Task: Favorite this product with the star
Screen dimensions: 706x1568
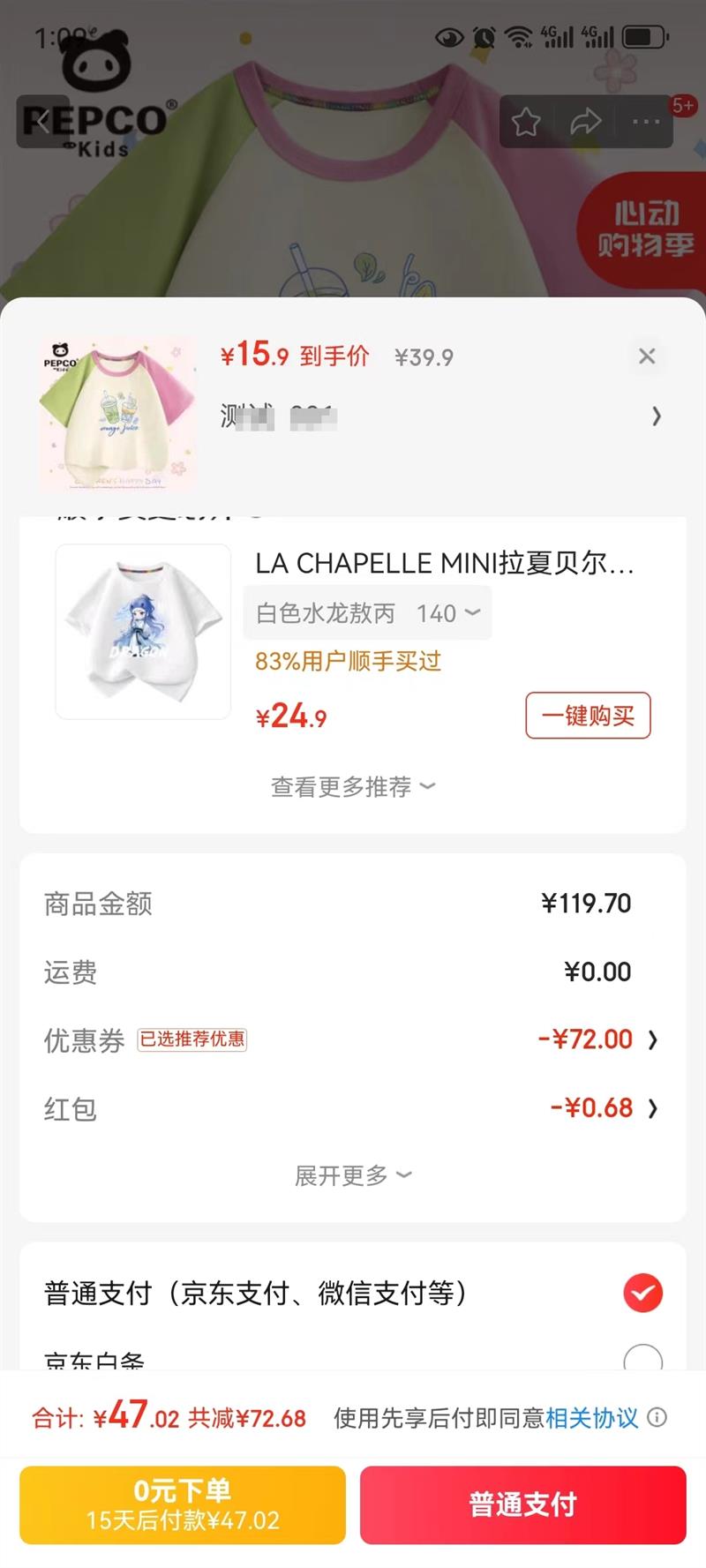Action: 526,122
